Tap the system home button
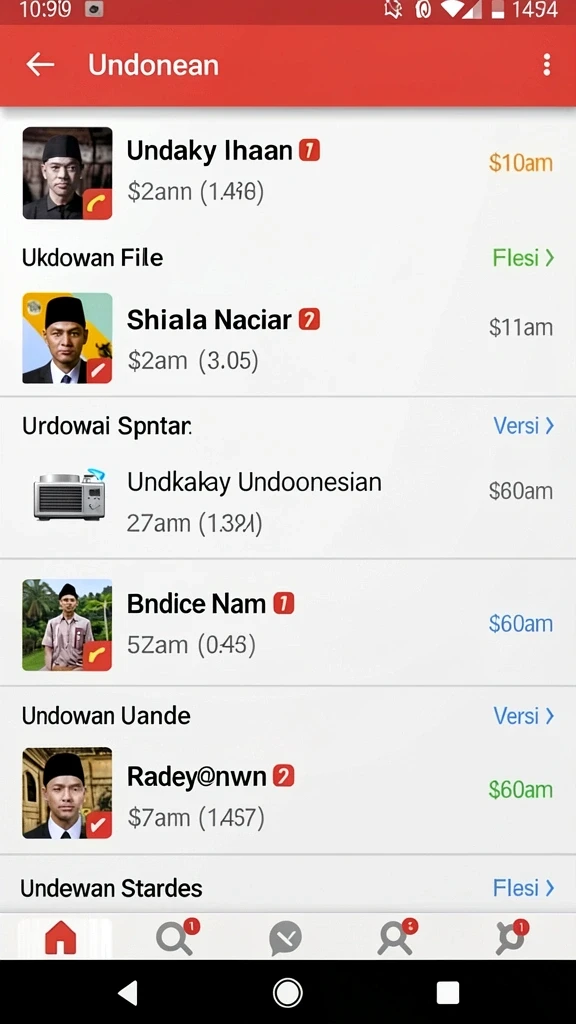Viewport: 576px width, 1024px height. (287, 993)
